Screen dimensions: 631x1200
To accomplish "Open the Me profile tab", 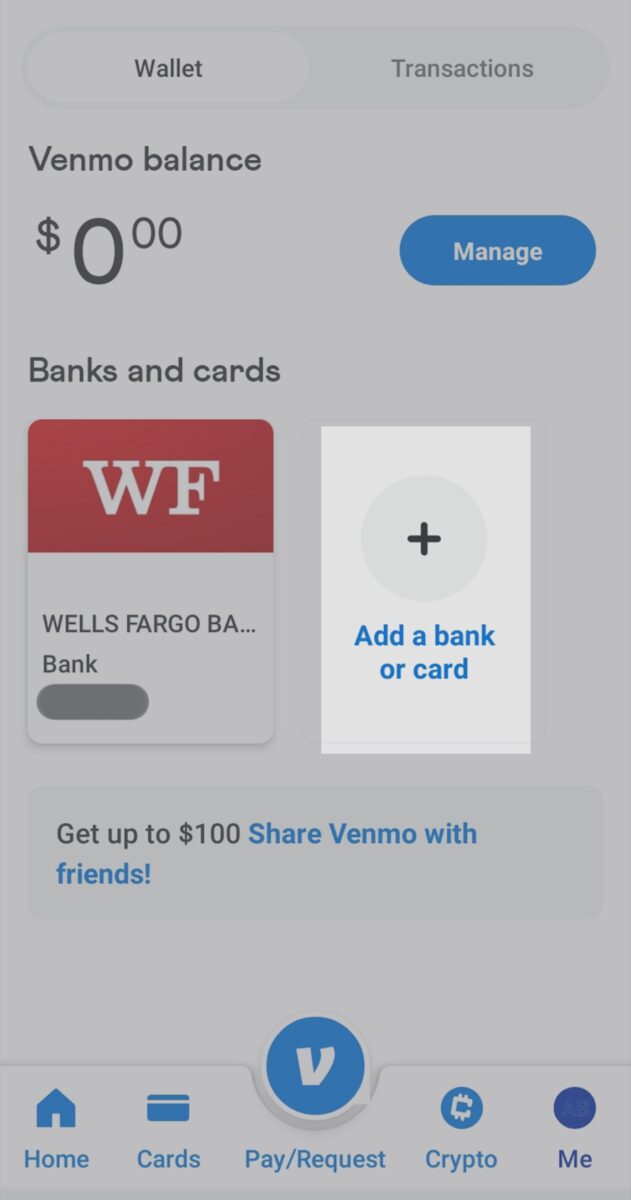I will (x=575, y=1130).
